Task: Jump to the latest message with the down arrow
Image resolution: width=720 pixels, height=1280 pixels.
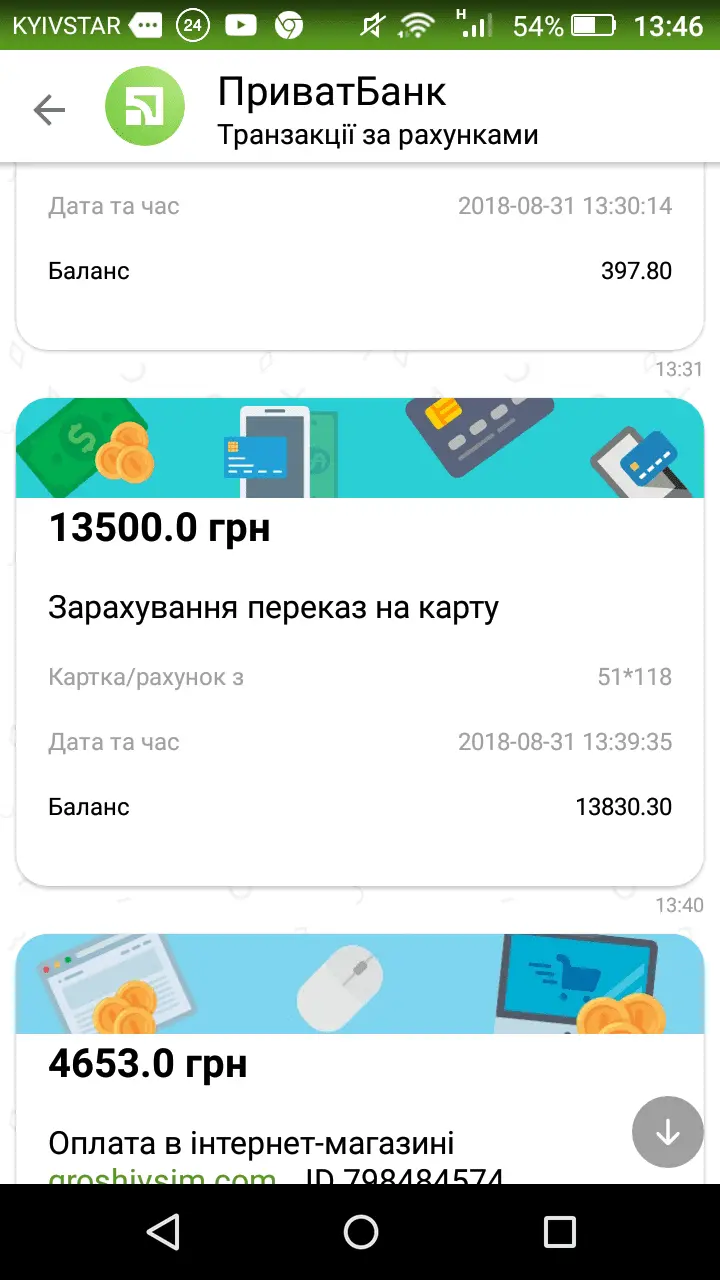Action: pos(667,1132)
